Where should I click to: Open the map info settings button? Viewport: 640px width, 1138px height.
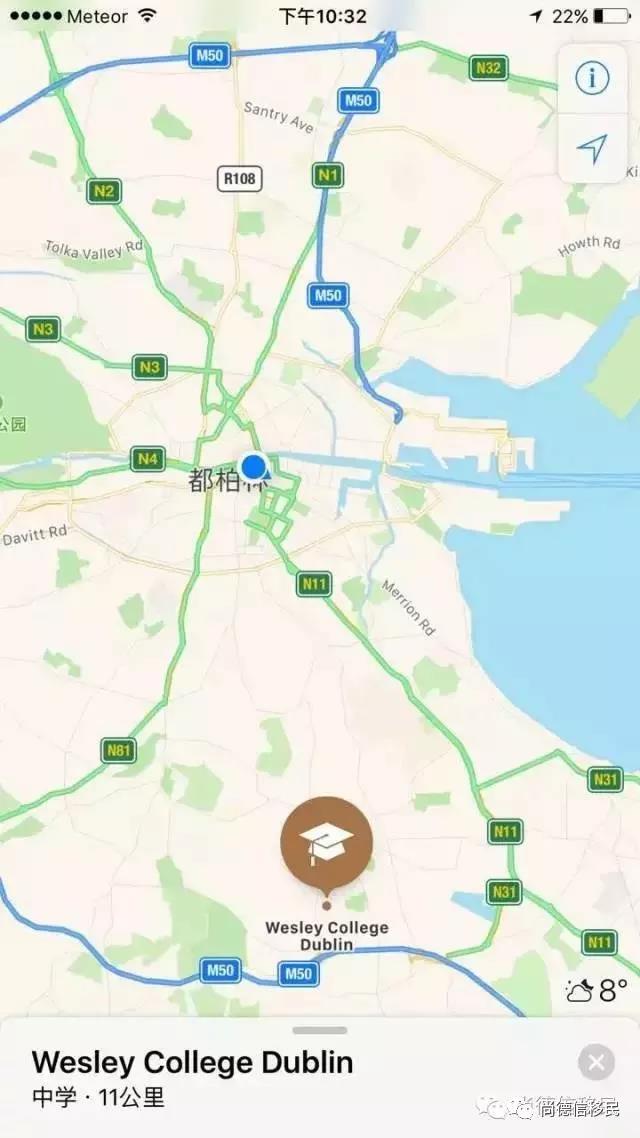pyautogui.click(x=591, y=78)
